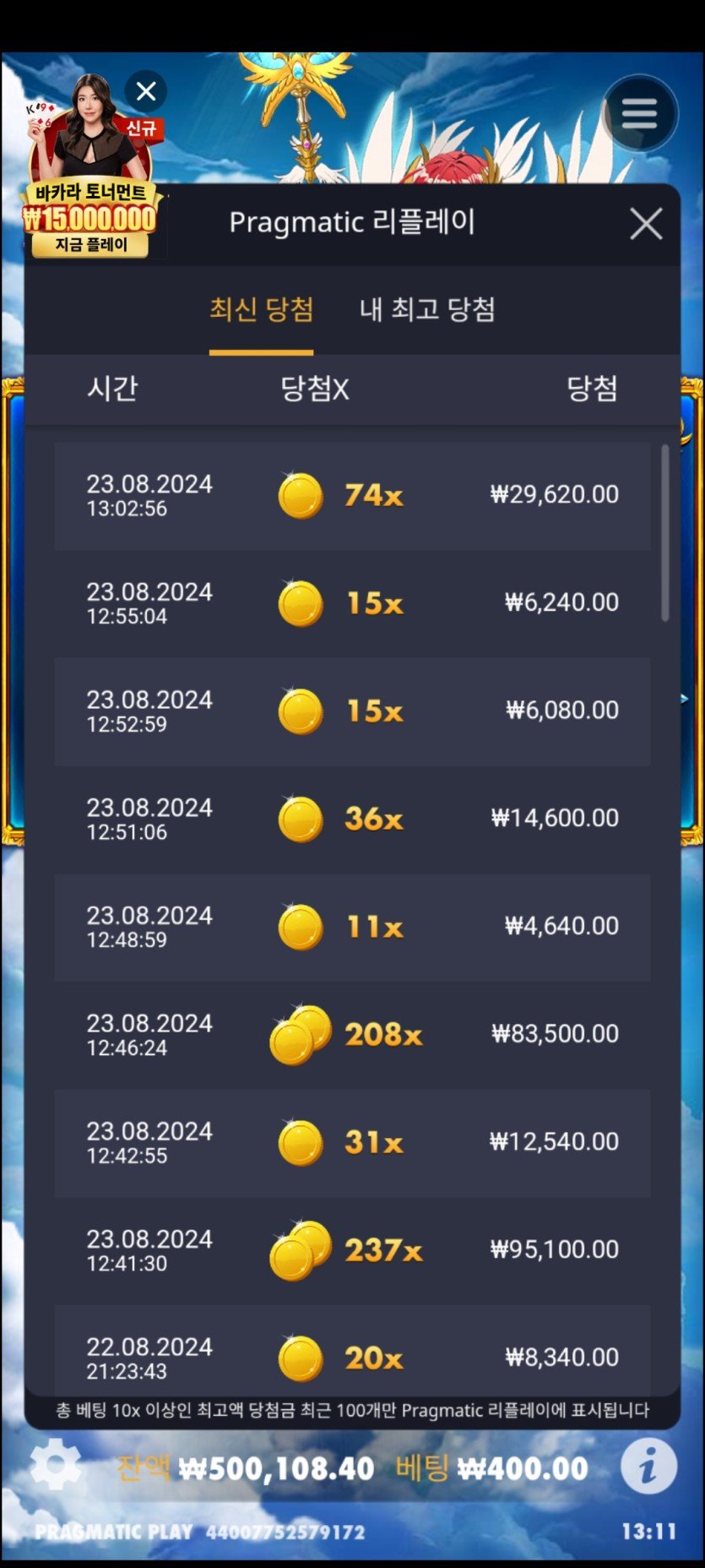705x1568 pixels.
Task: Play the 바카라 토너먼트 지금 플레이 promotion
Action: click(91, 245)
